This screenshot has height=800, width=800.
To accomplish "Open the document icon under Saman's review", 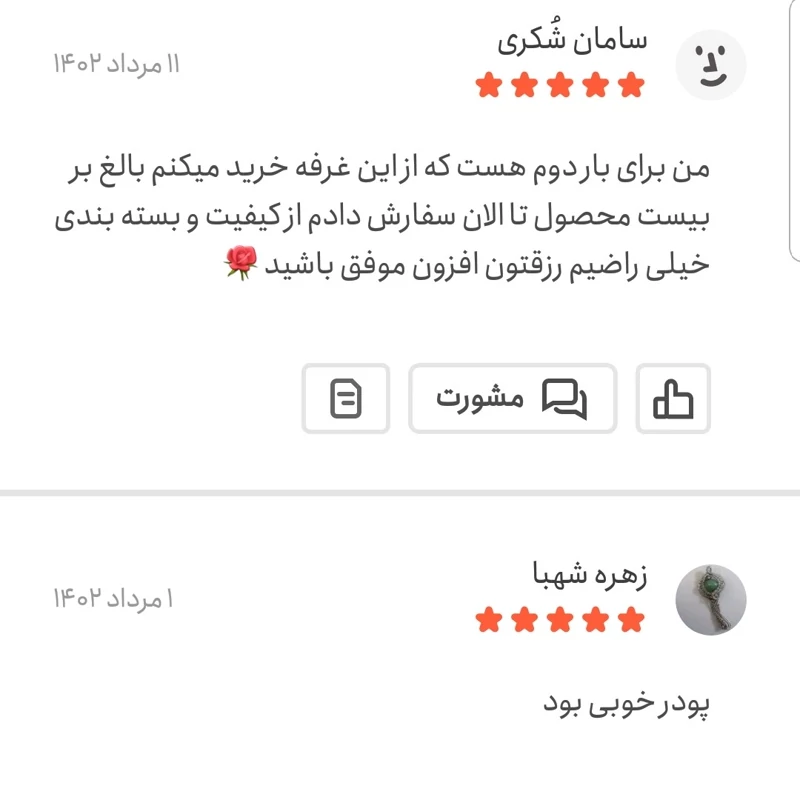I will pos(346,399).
